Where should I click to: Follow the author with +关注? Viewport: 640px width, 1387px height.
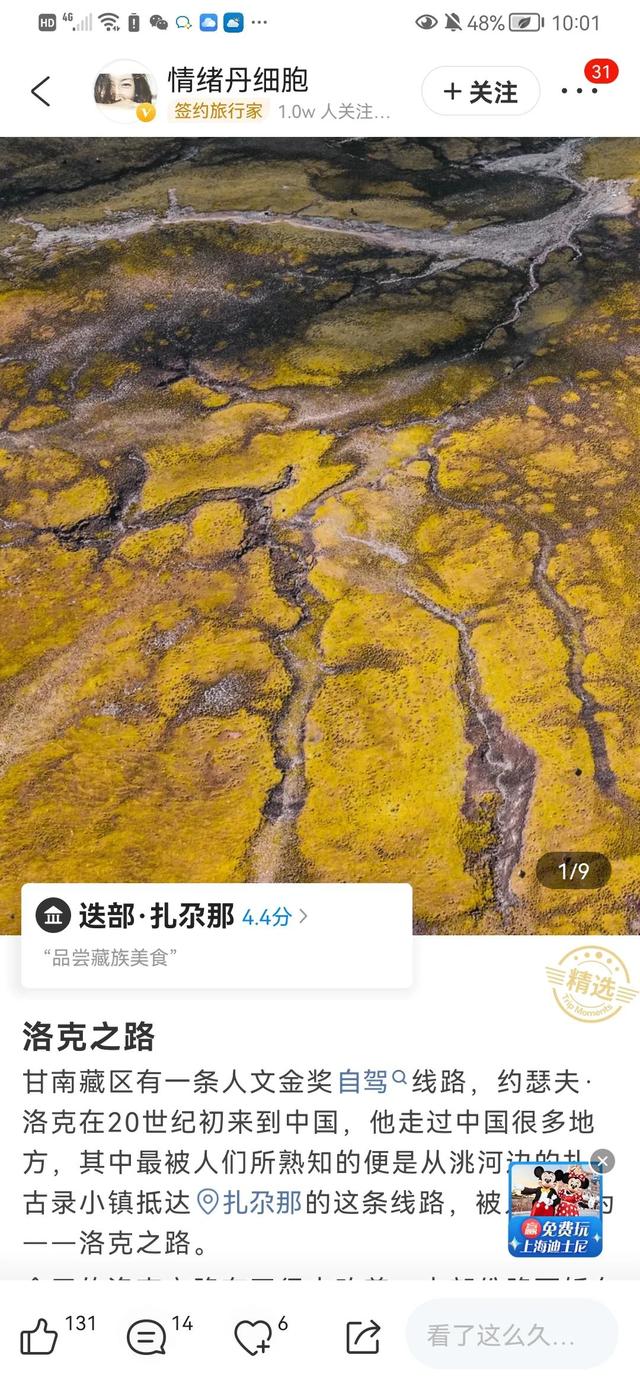481,92
